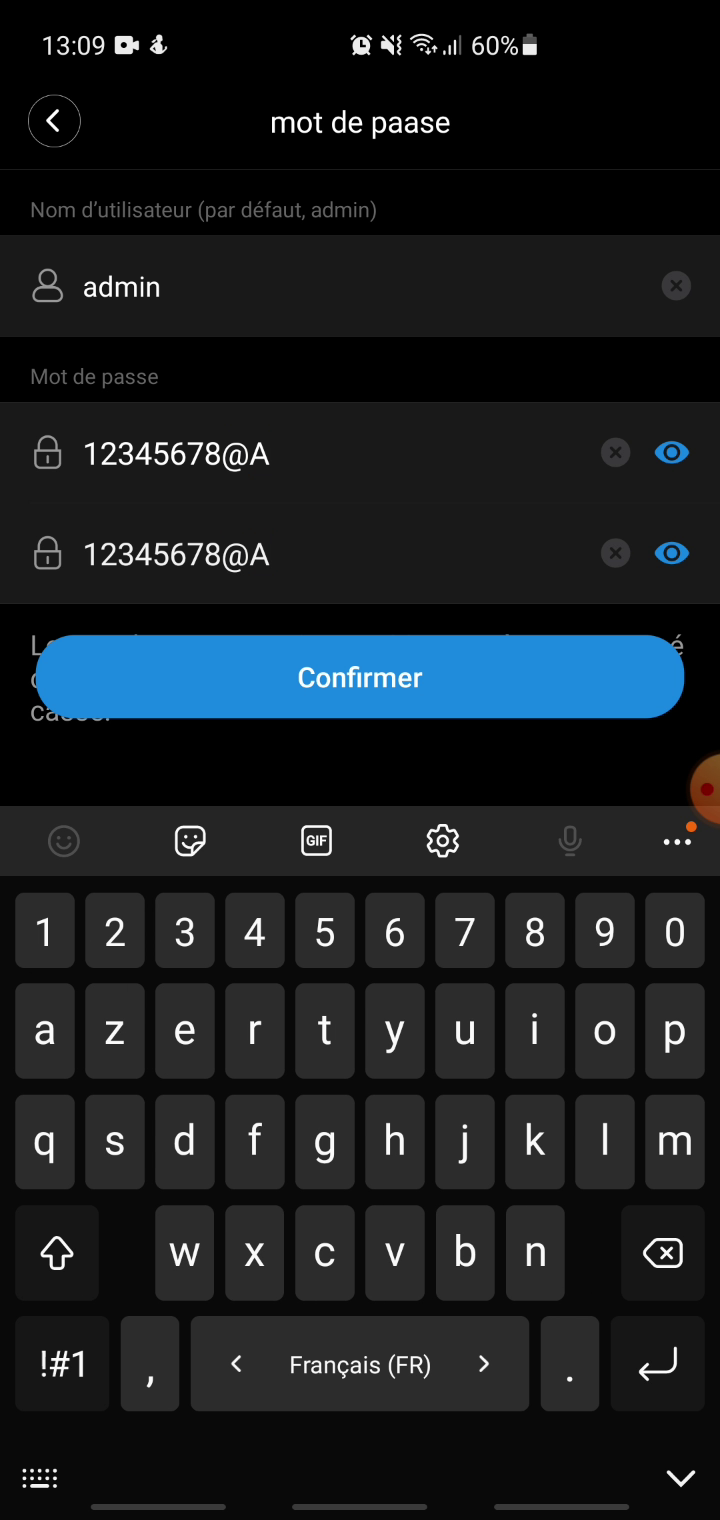Image resolution: width=720 pixels, height=1520 pixels.
Task: Expand more keyboard toolbar options
Action: click(x=677, y=841)
